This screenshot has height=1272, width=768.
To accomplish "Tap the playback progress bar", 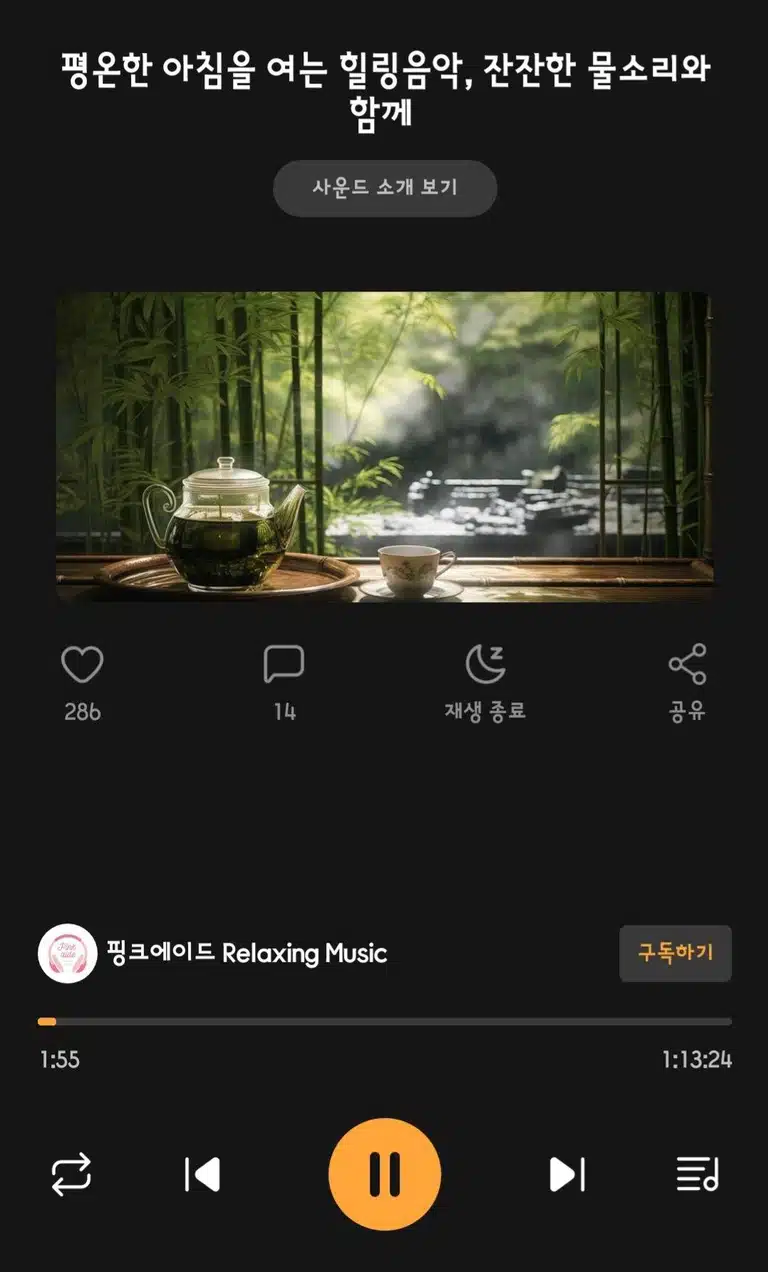I will (x=384, y=1021).
